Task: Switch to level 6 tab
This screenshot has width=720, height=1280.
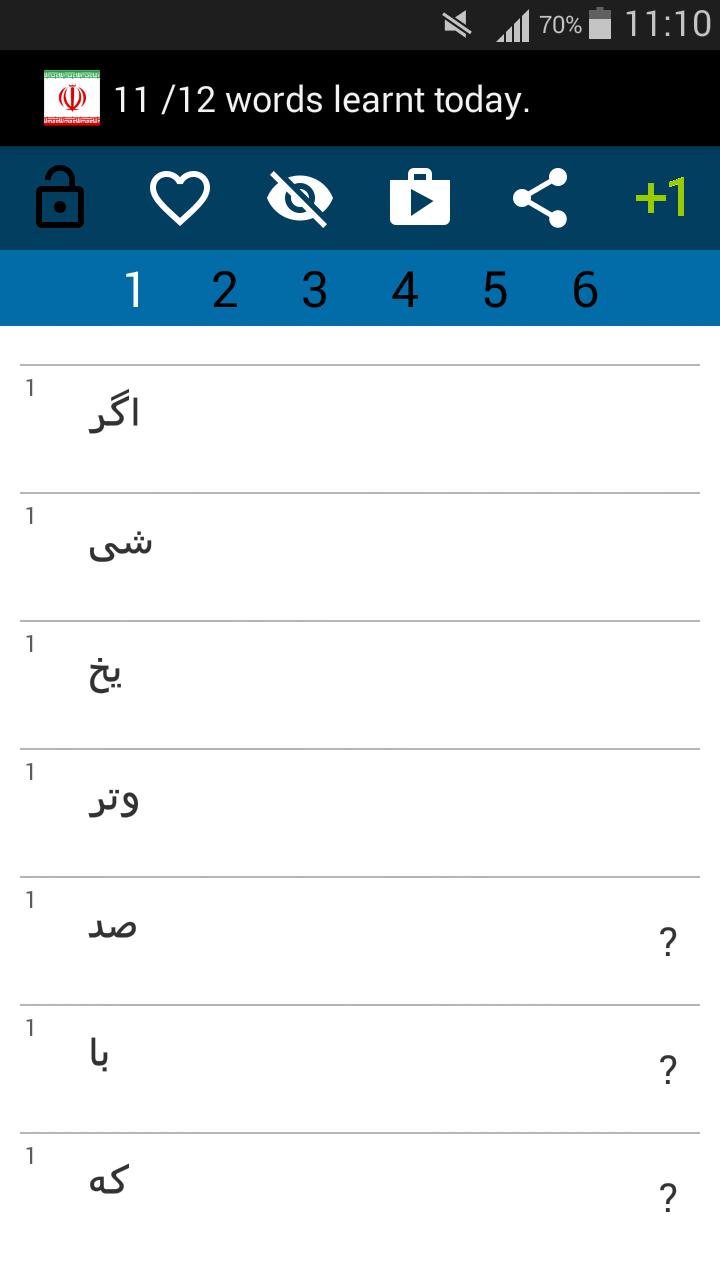Action: [585, 290]
